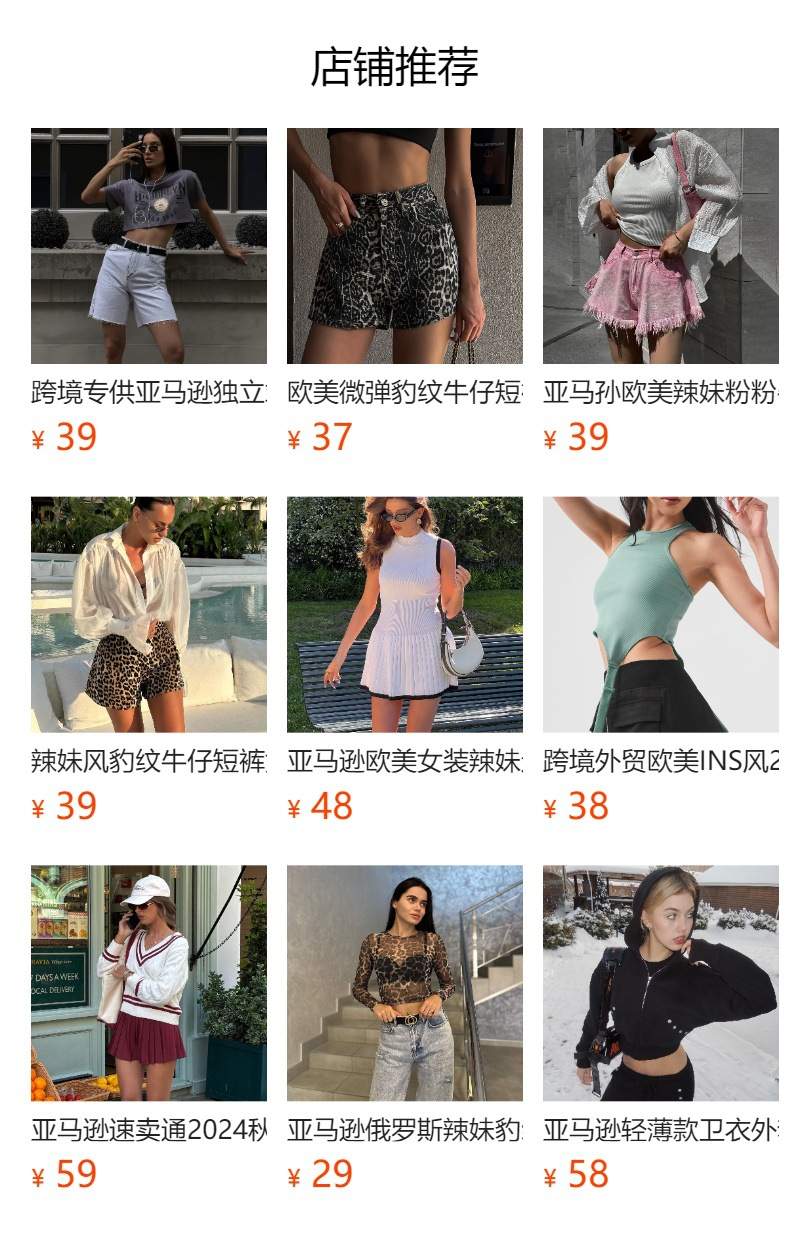View the 欧美微弹豹纹牛仔短 shorts card
This screenshot has width=790, height=1234.
(404, 246)
